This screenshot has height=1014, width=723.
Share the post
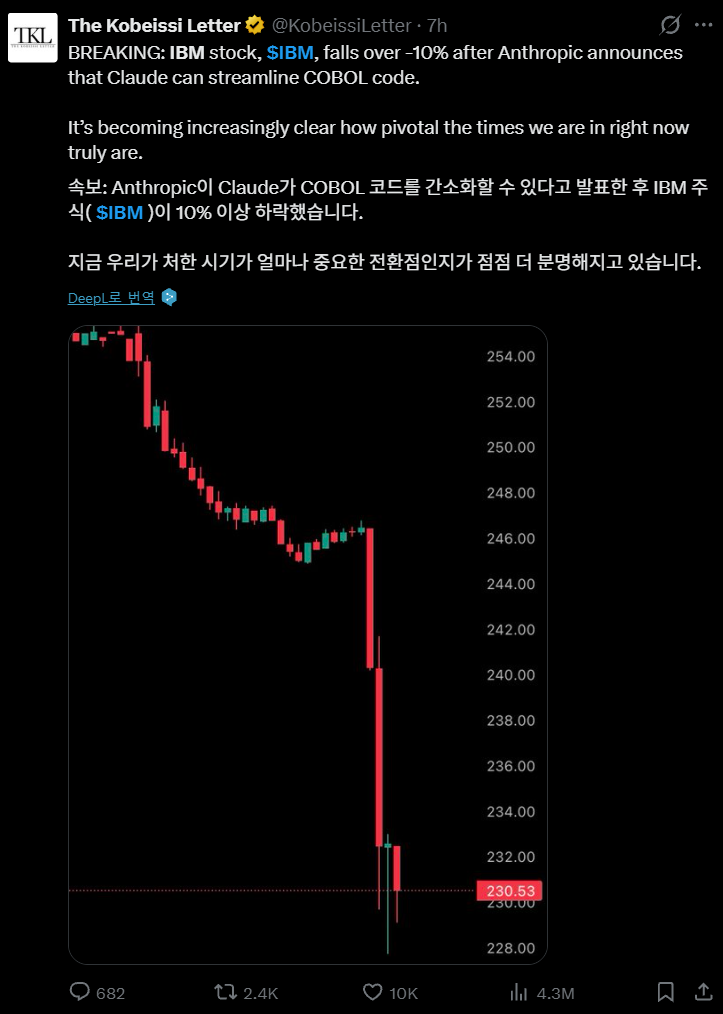click(x=703, y=992)
